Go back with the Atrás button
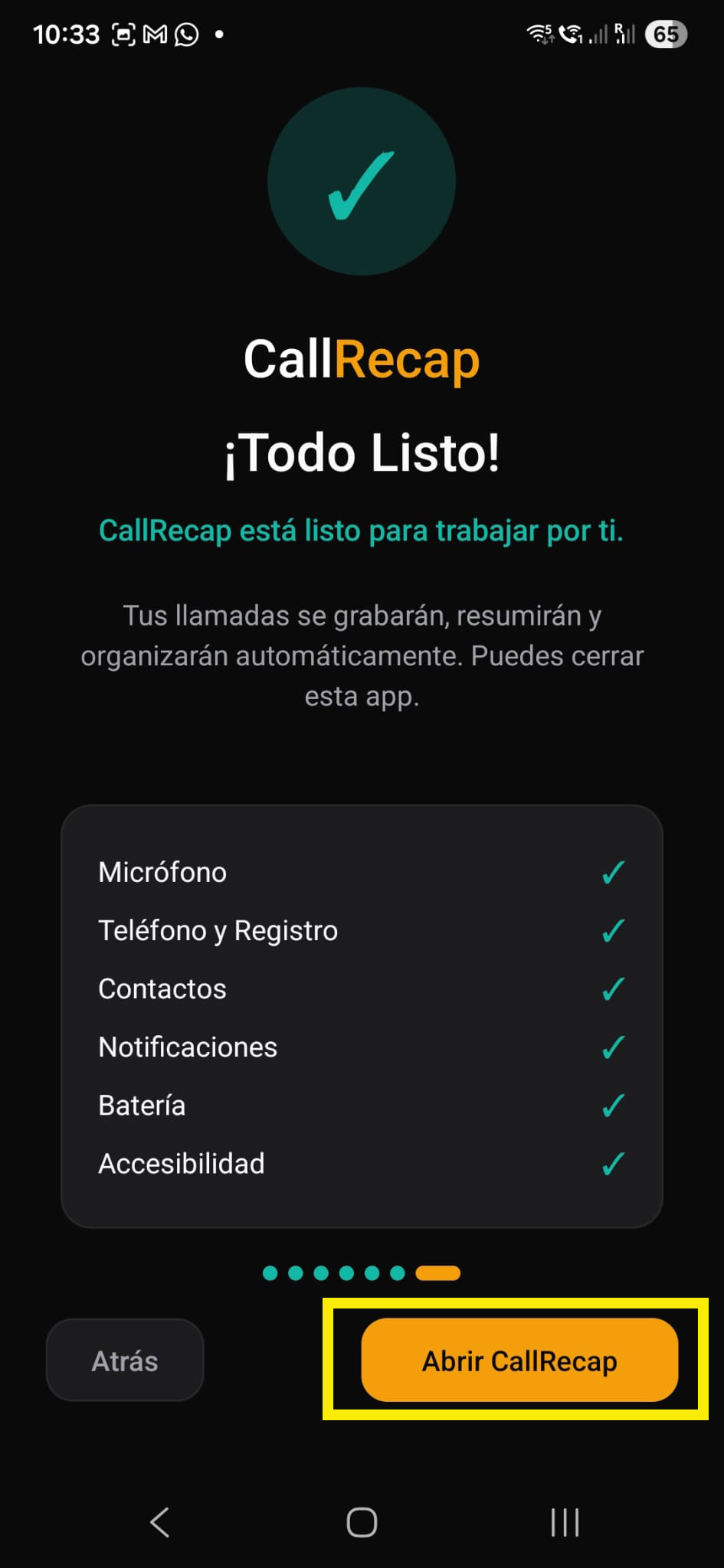724x1568 pixels. coord(125,1361)
